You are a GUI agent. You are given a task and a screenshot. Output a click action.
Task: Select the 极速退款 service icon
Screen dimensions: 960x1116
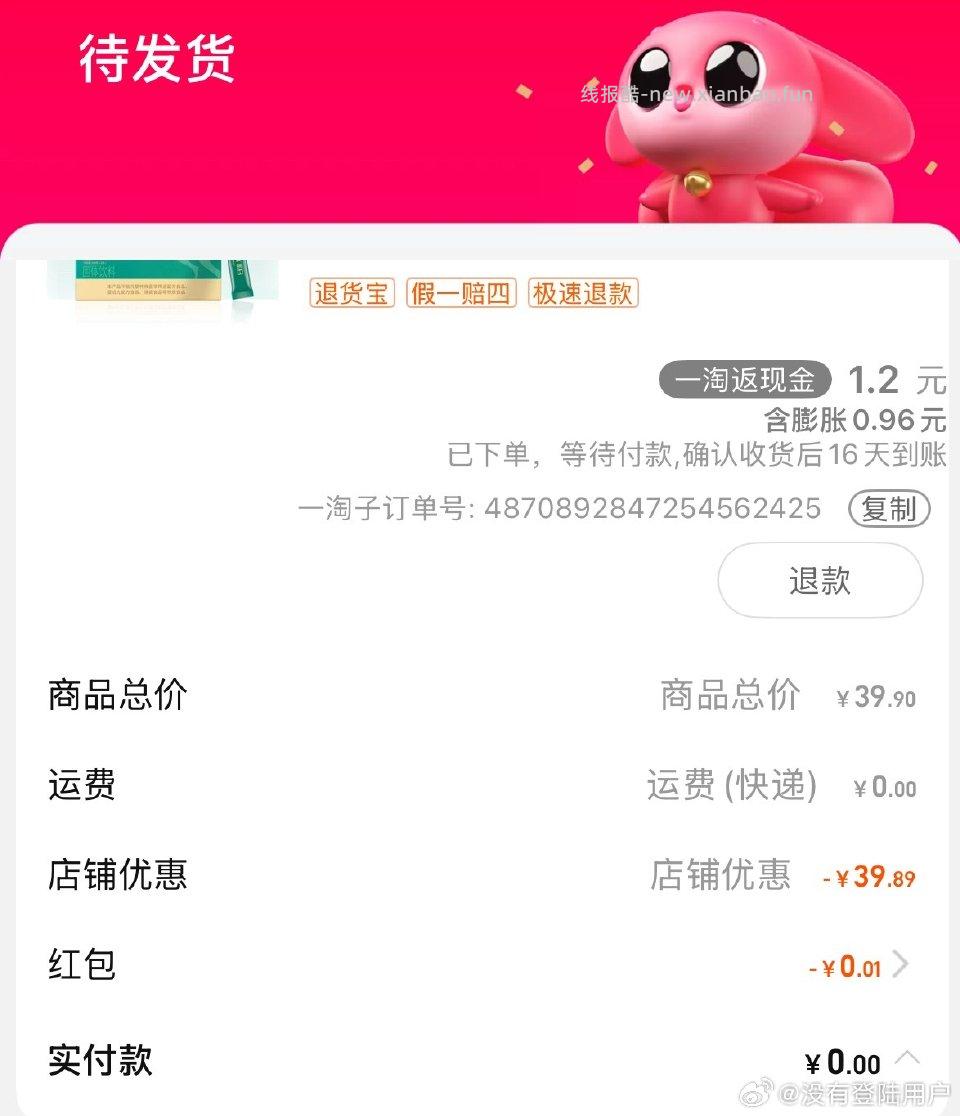pos(583,293)
